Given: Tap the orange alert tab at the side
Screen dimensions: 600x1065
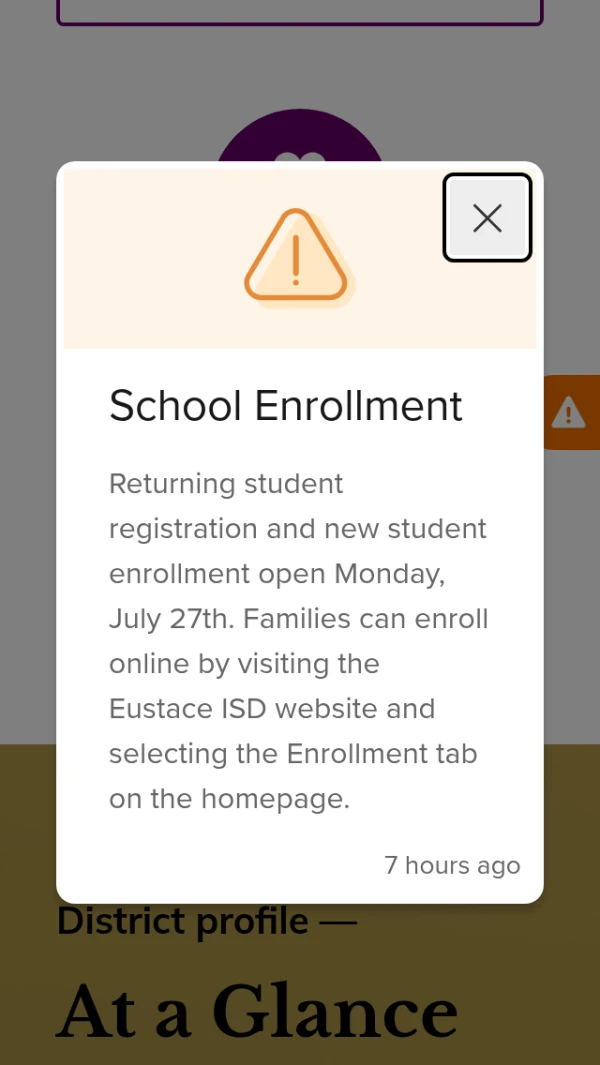Looking at the screenshot, I should [x=571, y=412].
